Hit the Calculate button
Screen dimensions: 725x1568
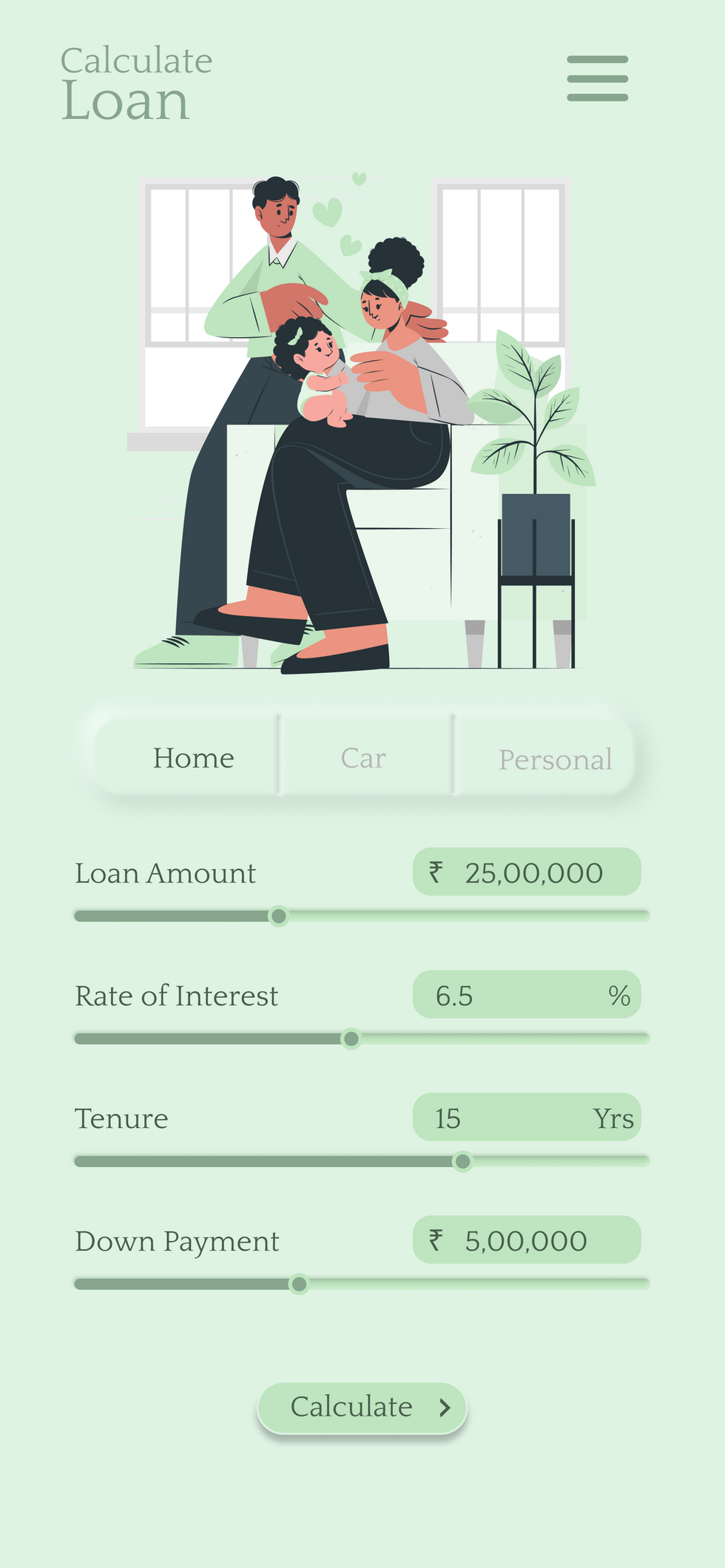pyautogui.click(x=362, y=1408)
